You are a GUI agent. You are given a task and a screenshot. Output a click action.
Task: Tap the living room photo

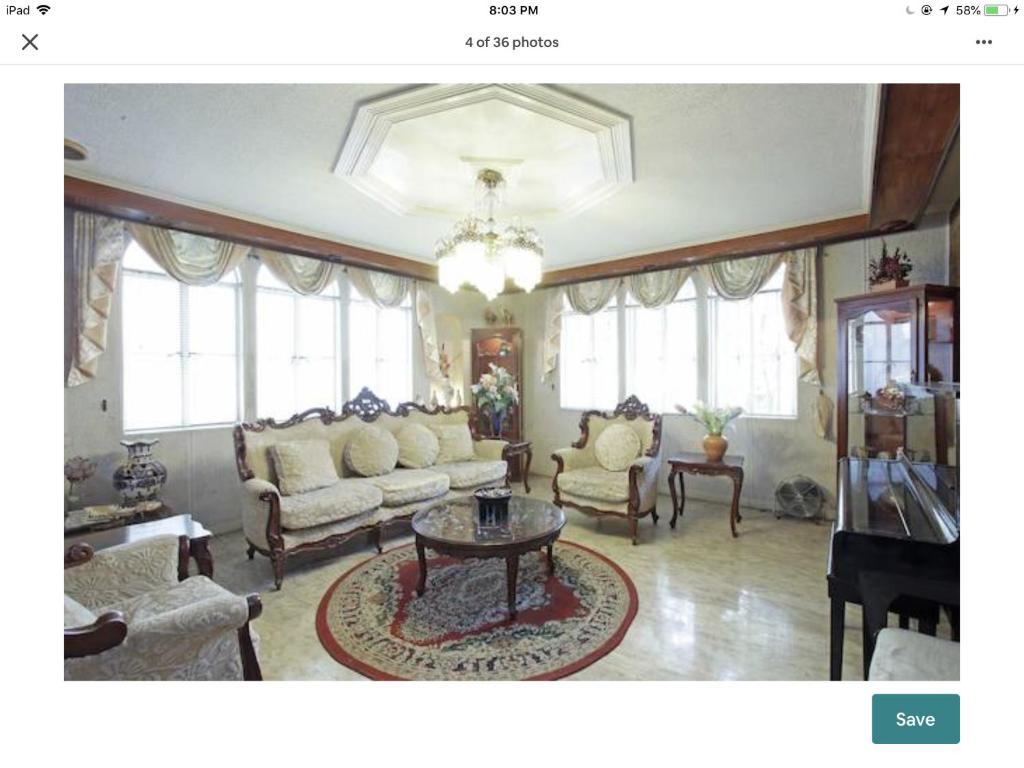(x=512, y=382)
